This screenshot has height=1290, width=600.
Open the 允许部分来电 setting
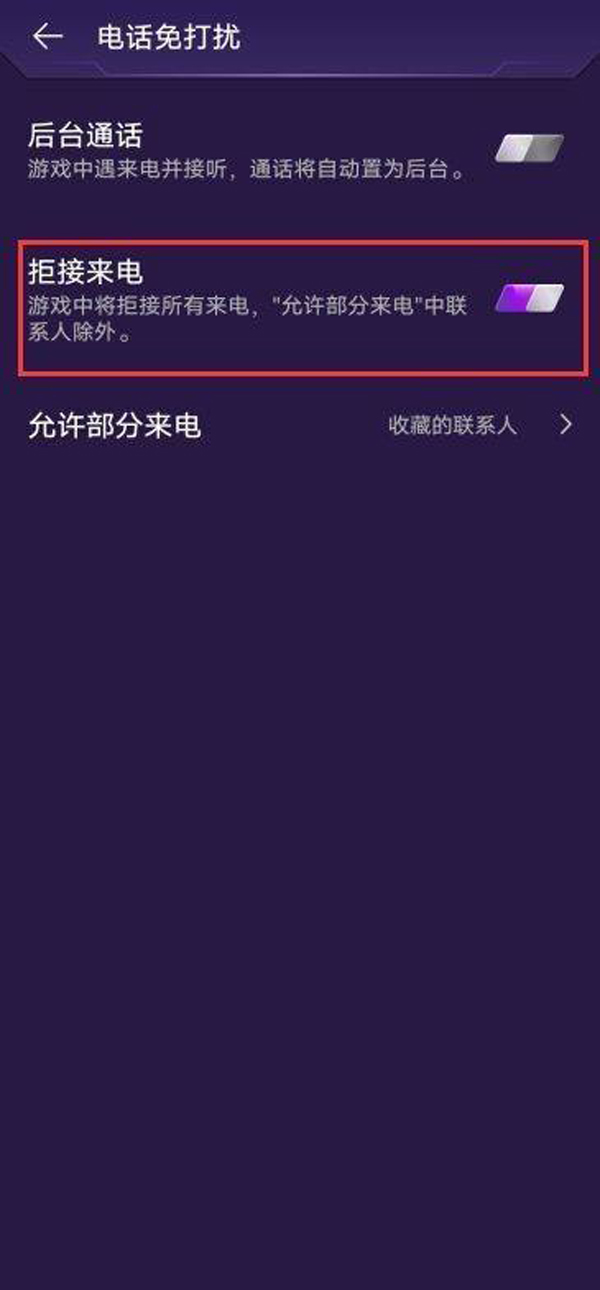point(300,425)
